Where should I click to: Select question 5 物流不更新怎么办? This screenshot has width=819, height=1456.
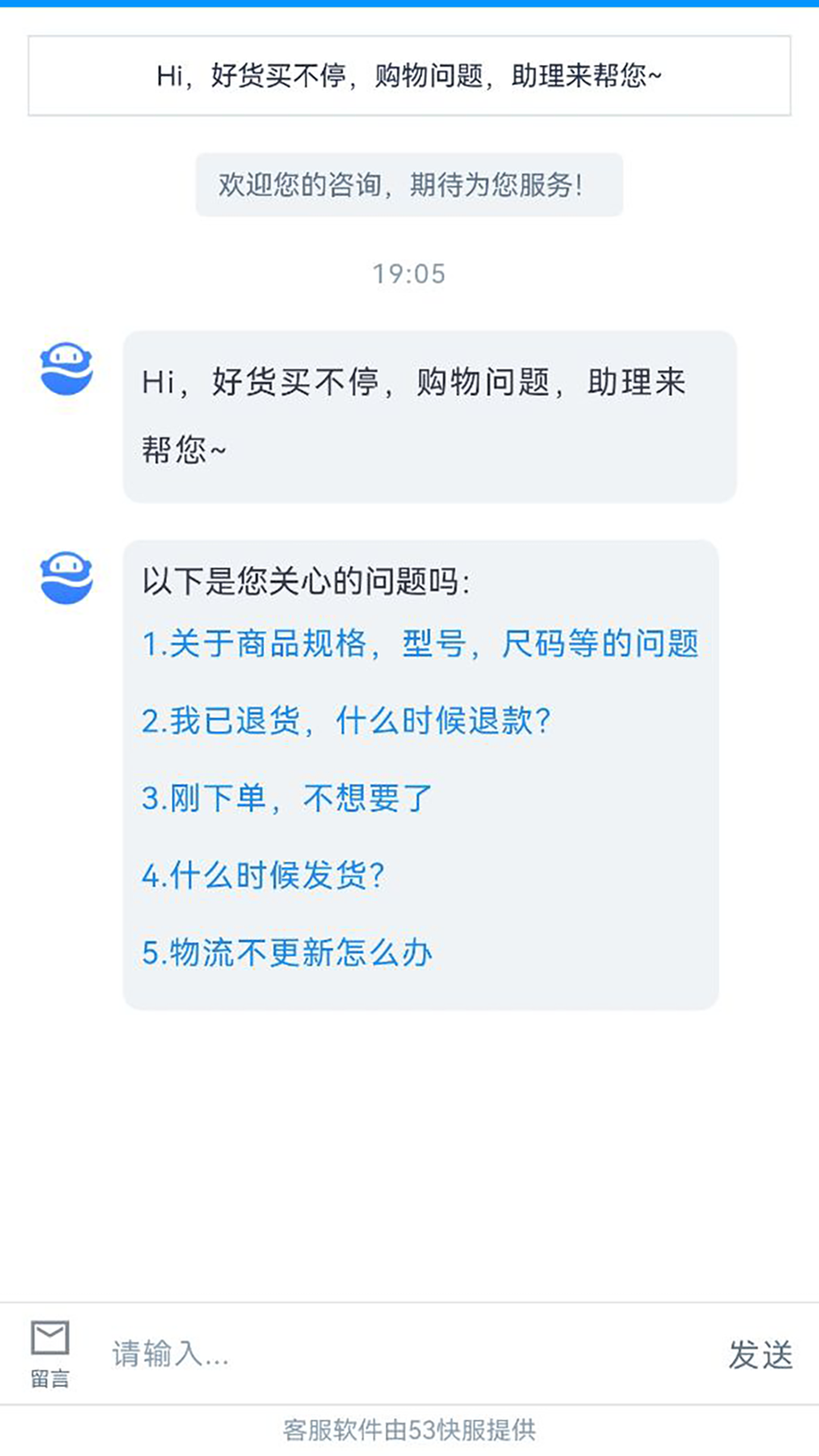pyautogui.click(x=287, y=953)
